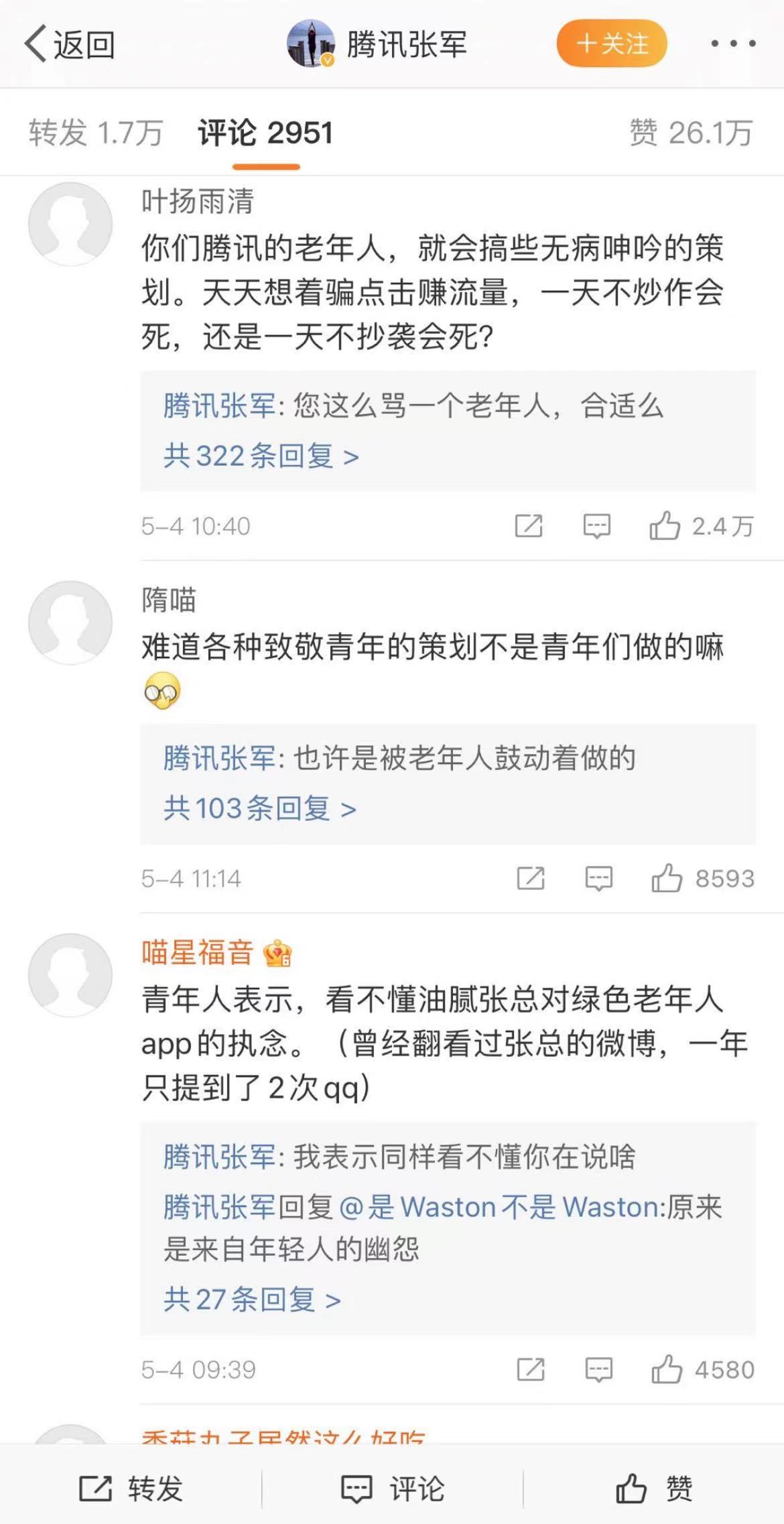Repost 叶扬雨清's comment via share icon
This screenshot has height=1524, width=784.
529,526
